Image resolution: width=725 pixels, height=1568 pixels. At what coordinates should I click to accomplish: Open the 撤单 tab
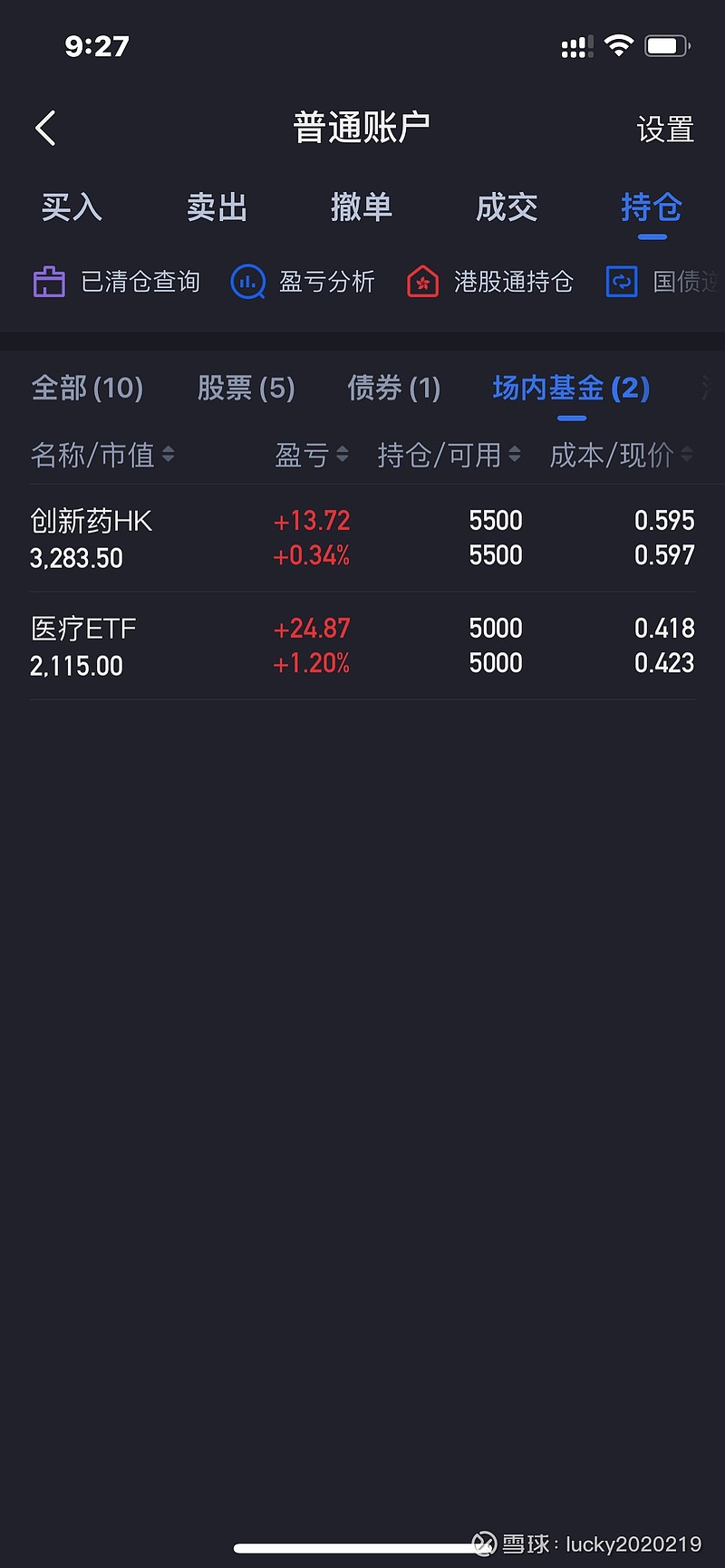(362, 207)
